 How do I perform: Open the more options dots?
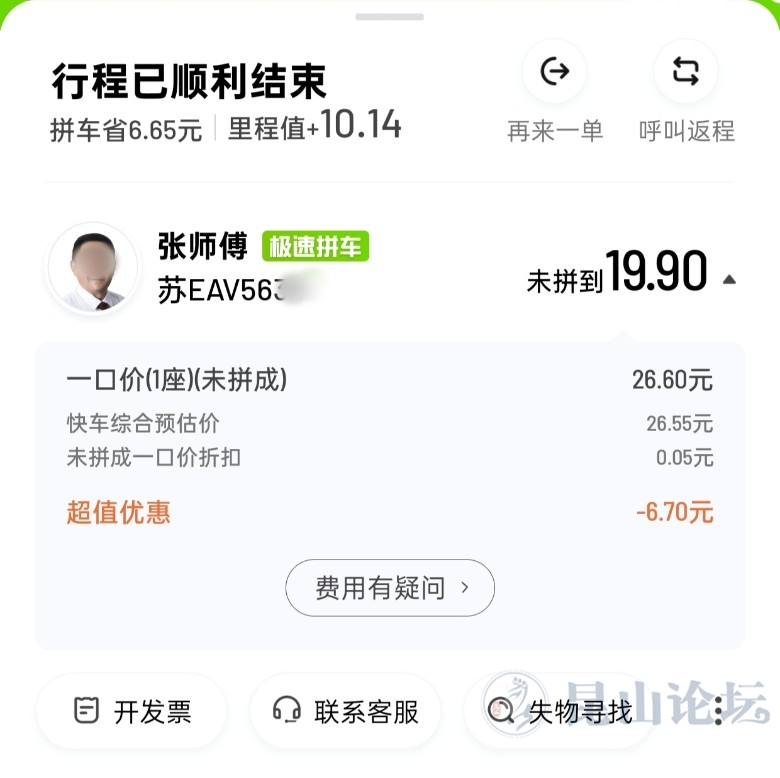click(718, 711)
